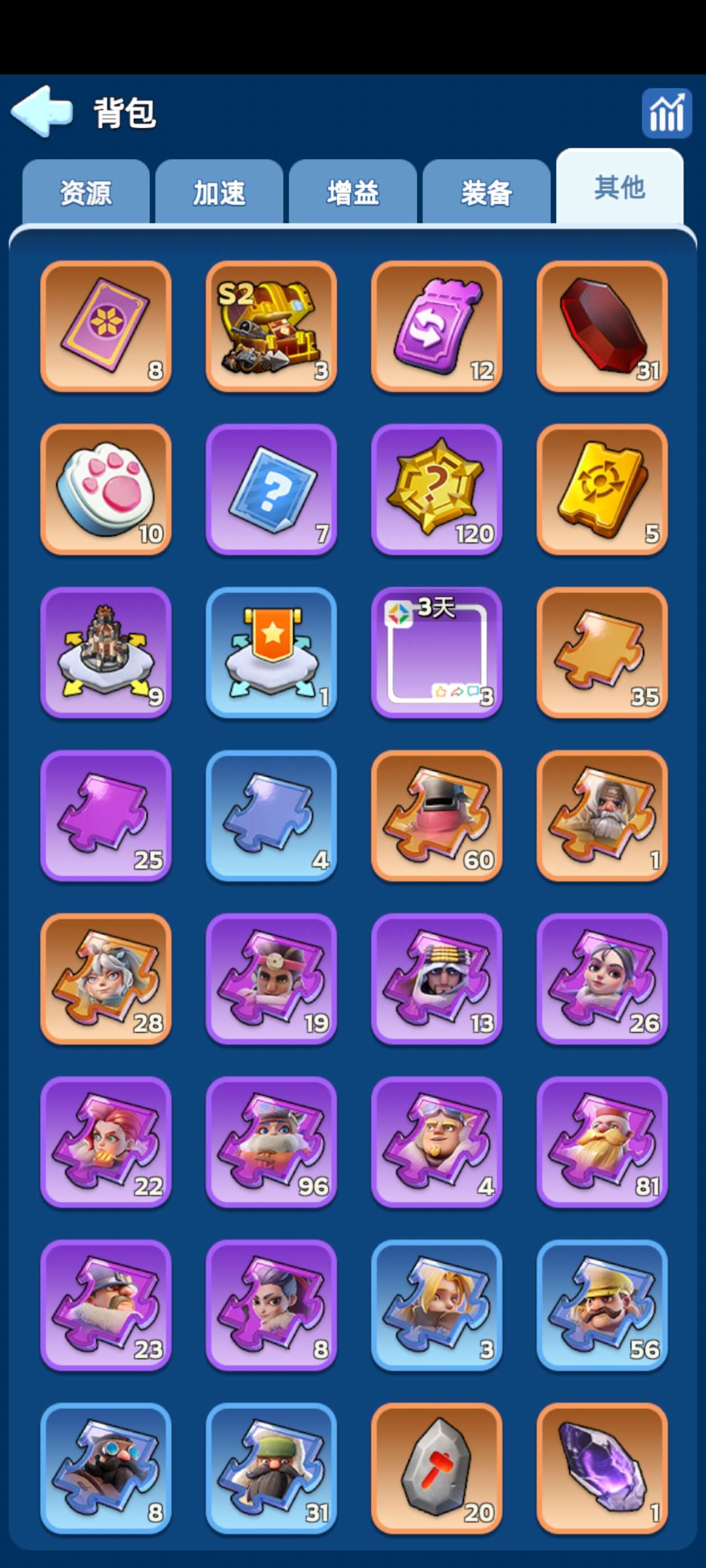706x1568 pixels.
Task: Tap the golden target ticket item
Action: coord(602,489)
